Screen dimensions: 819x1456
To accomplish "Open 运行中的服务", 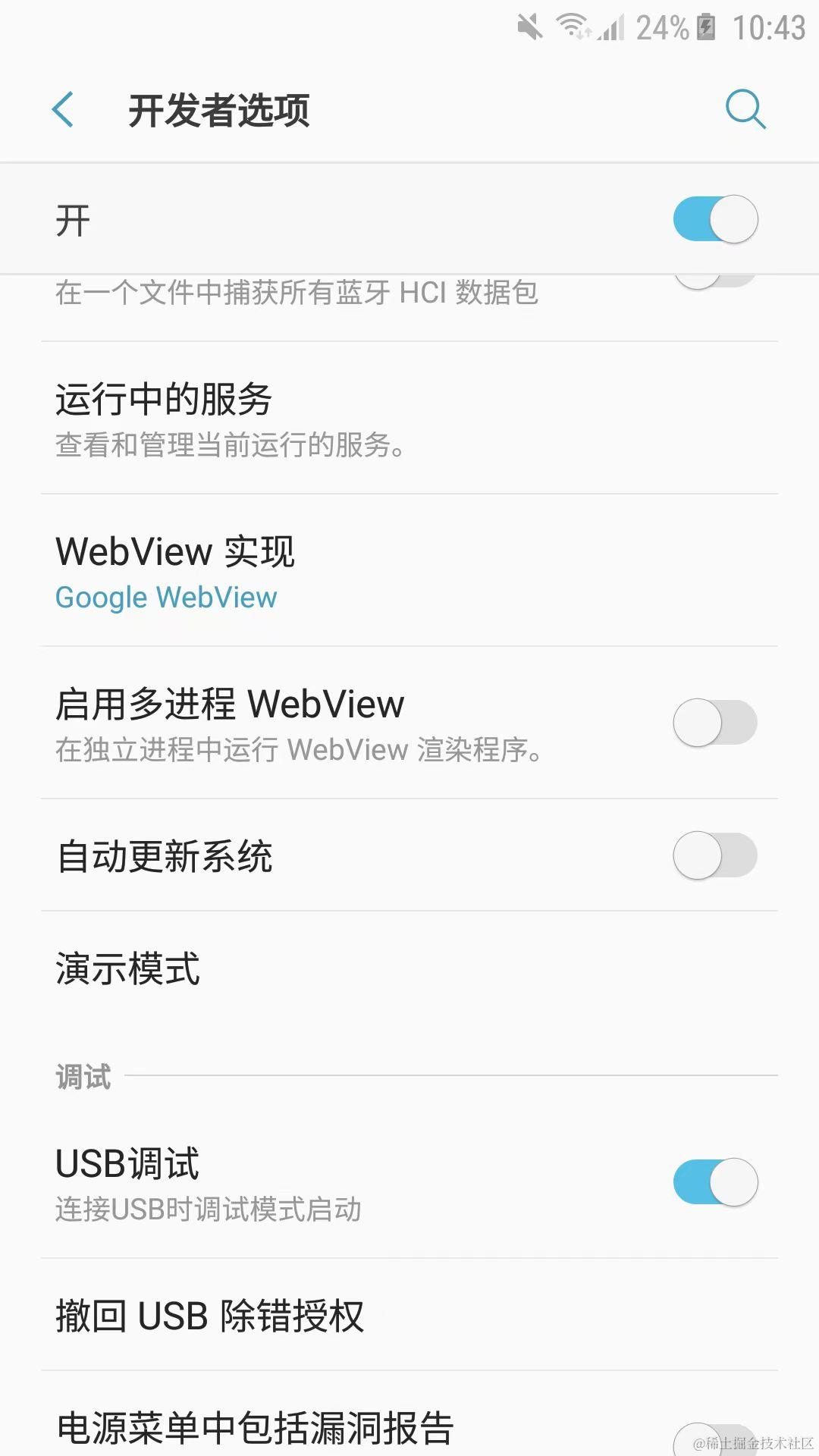I will pos(409,419).
